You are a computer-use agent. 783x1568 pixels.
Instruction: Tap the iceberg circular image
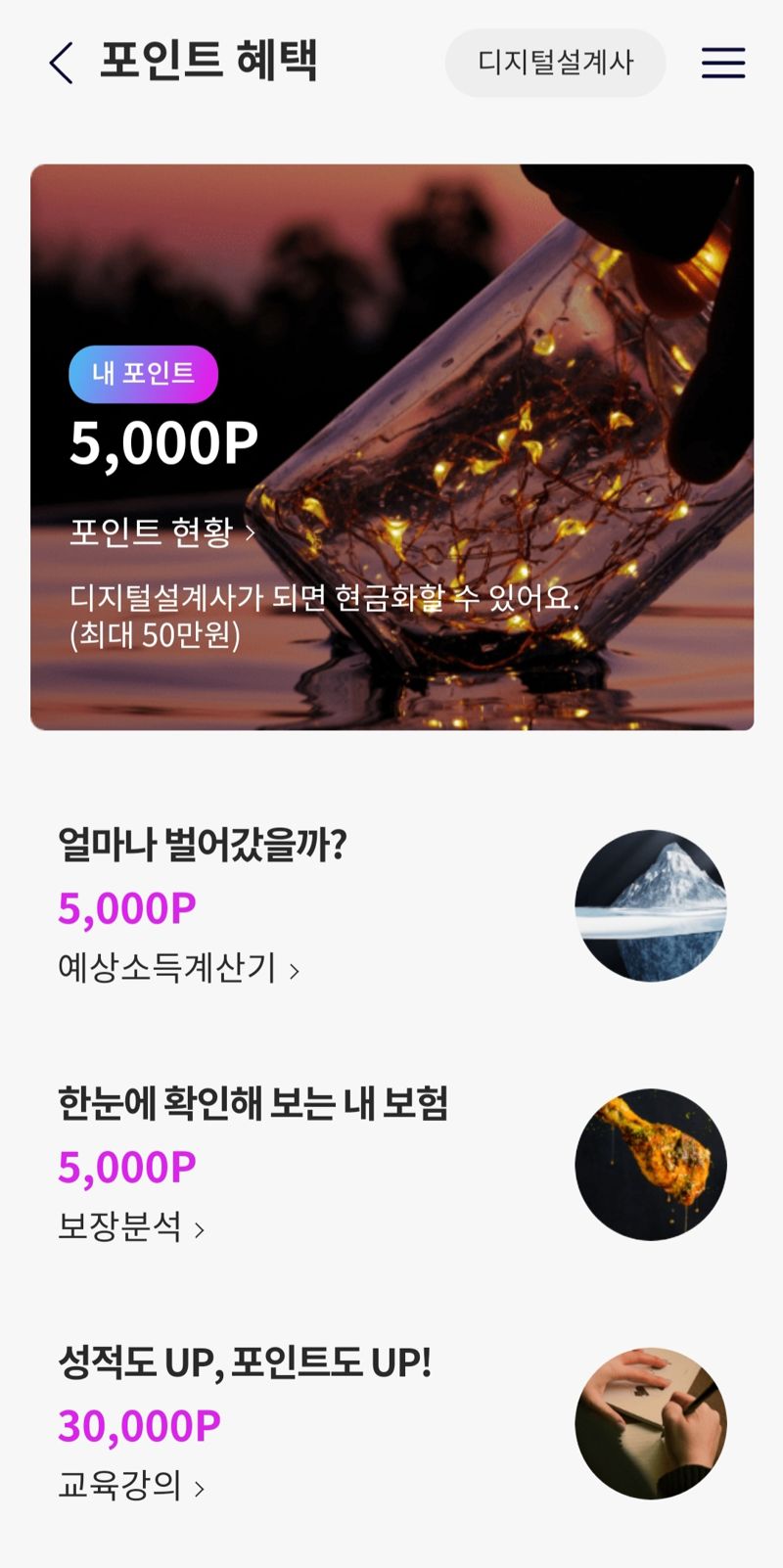650,906
